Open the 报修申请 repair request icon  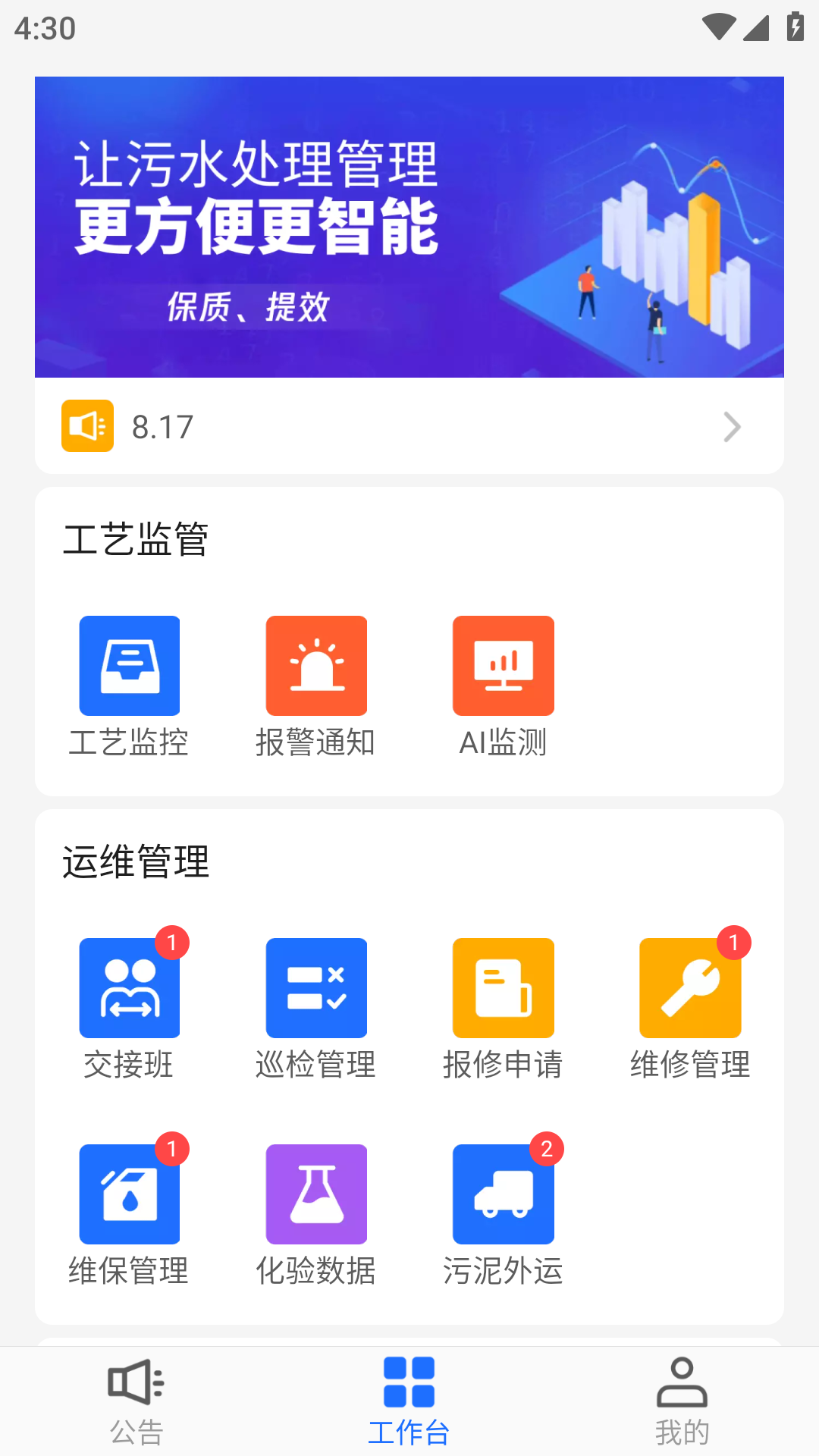503,987
